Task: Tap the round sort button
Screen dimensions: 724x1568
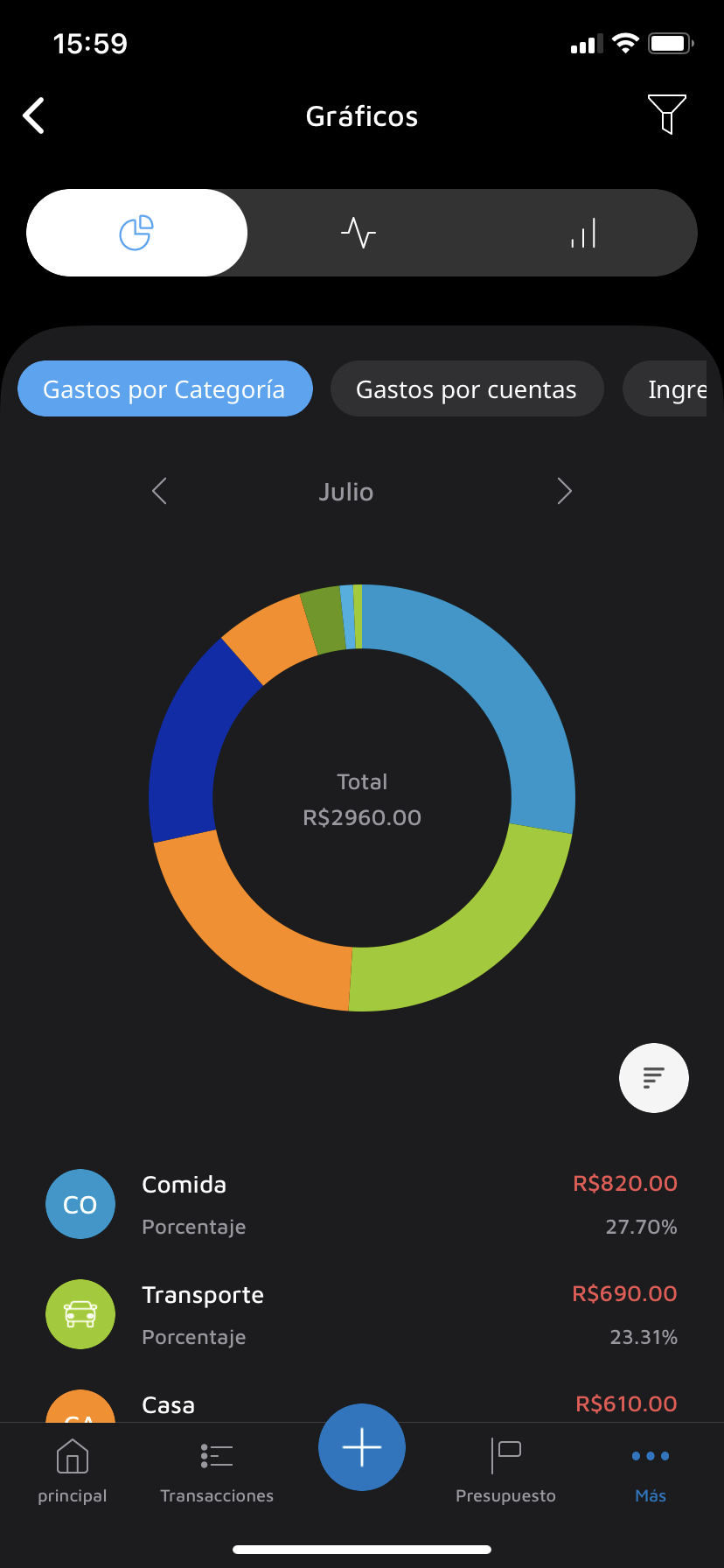Action: [x=653, y=1077]
